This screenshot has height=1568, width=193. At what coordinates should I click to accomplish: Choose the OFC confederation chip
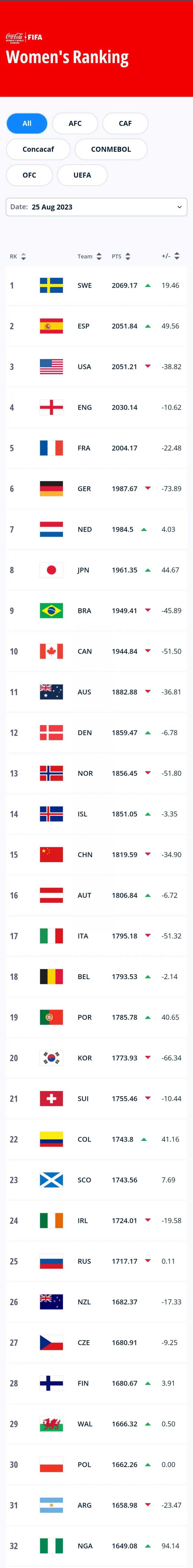29,175
